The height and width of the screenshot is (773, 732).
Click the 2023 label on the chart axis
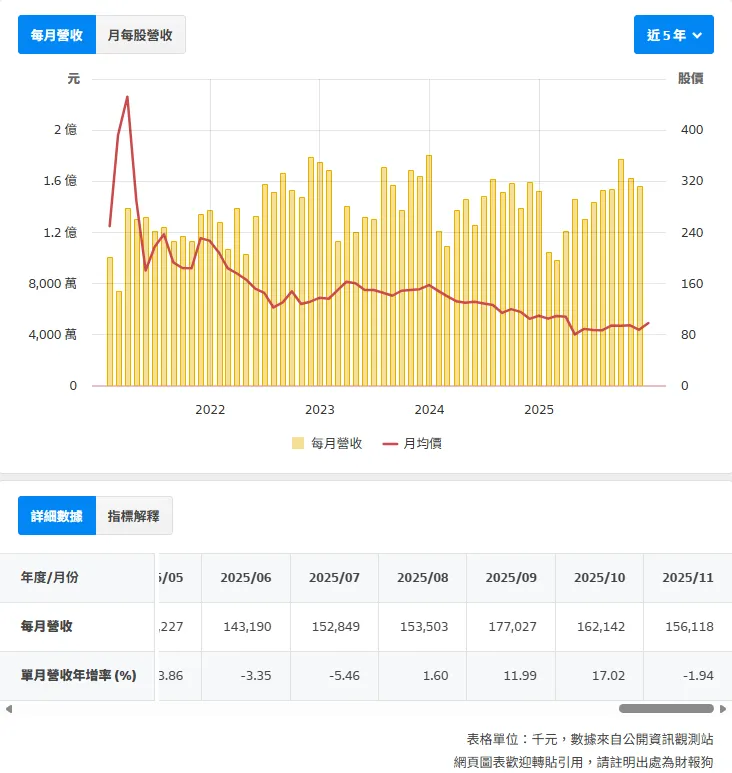click(x=318, y=409)
